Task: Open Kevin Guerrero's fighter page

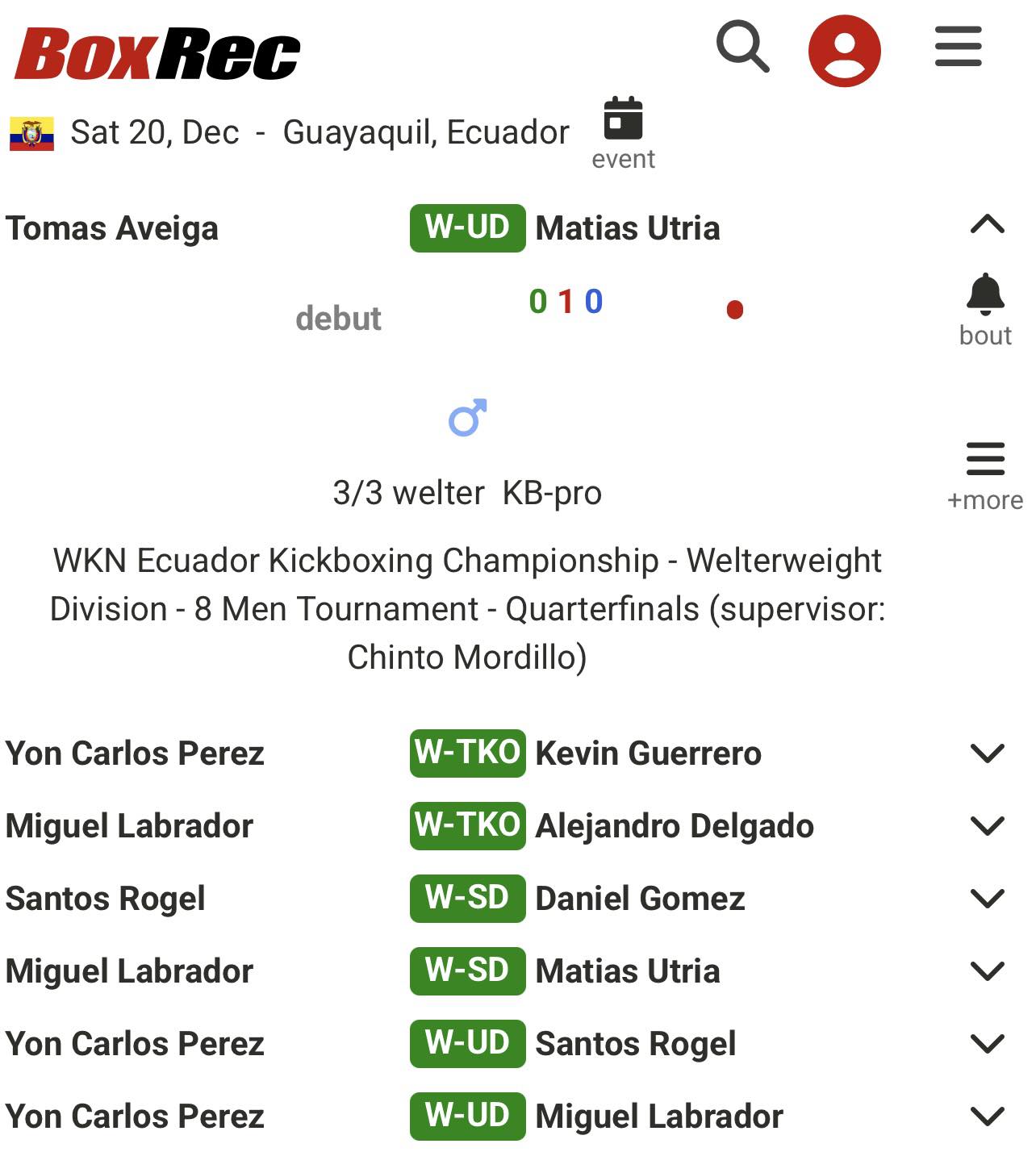Action: click(x=648, y=753)
